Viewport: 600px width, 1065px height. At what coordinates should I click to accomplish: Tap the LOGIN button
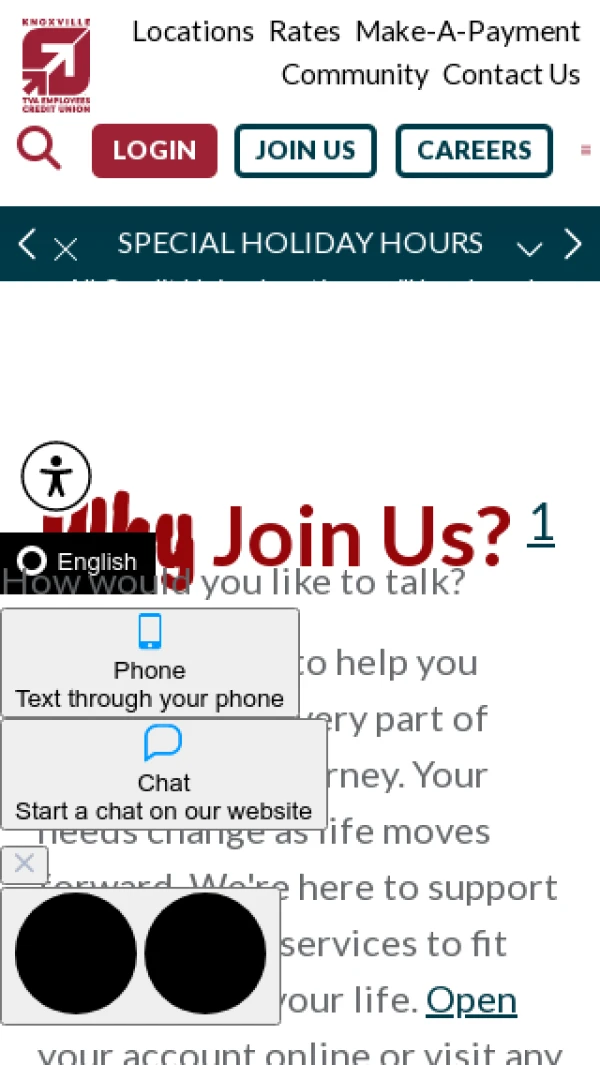coord(154,151)
